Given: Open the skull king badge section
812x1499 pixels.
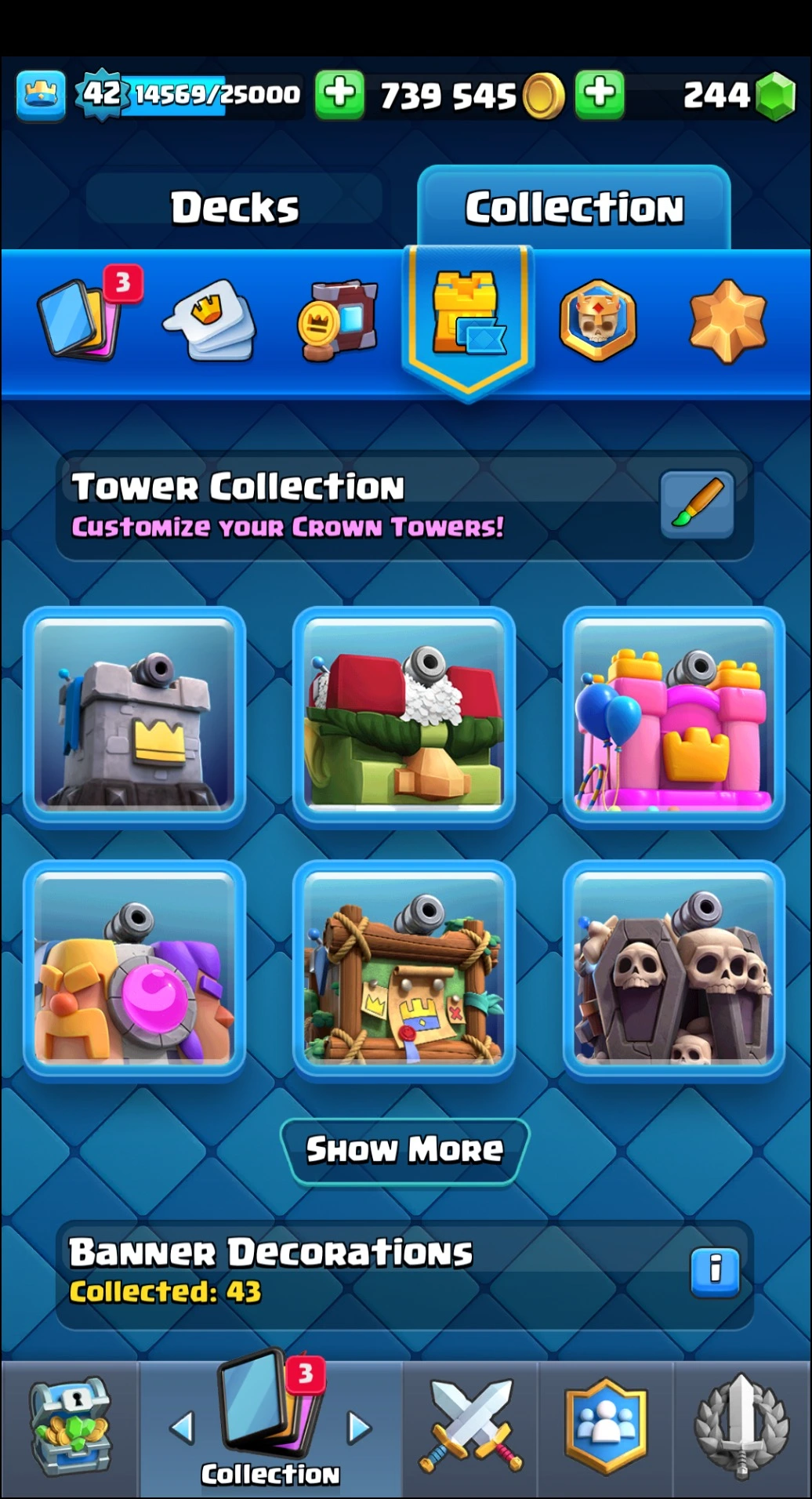Looking at the screenshot, I should (x=597, y=319).
